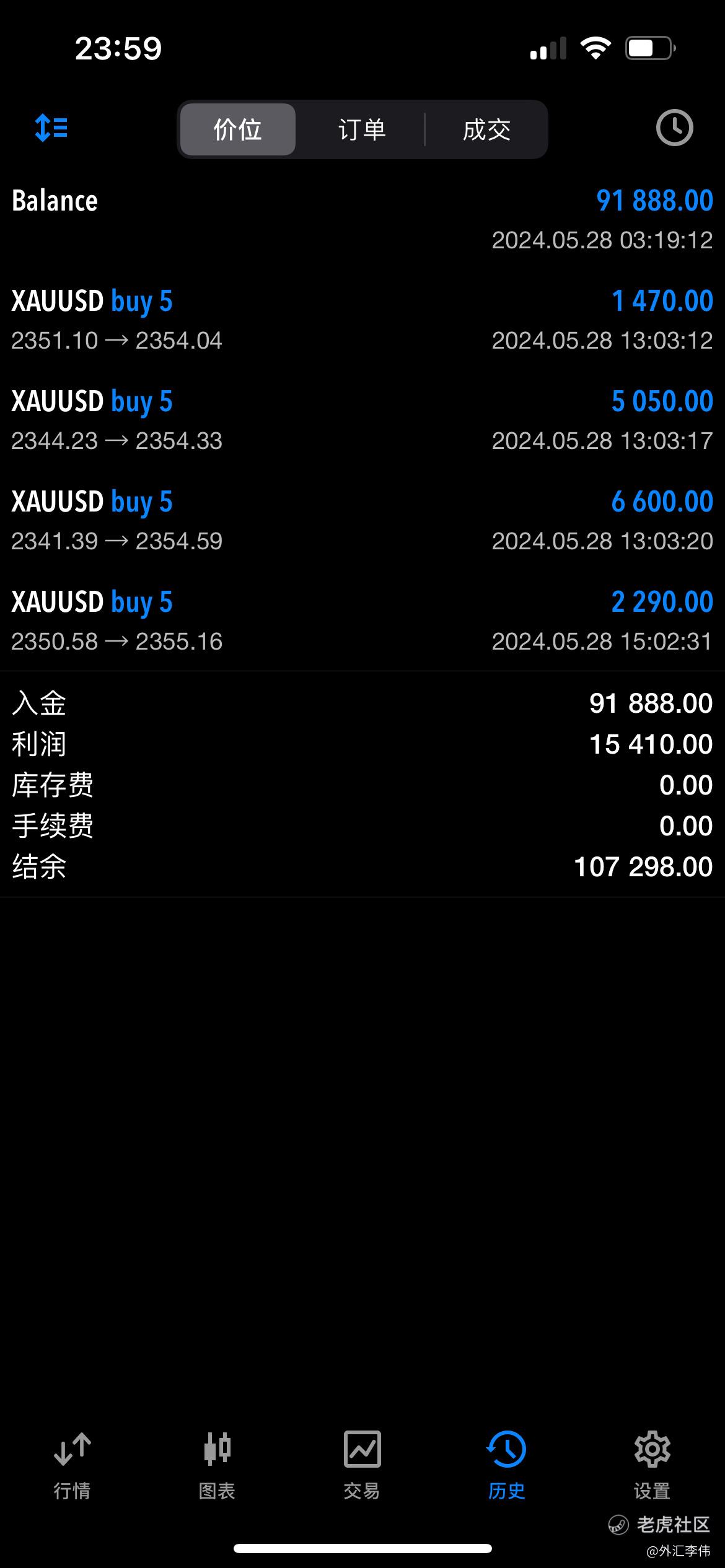Open the XAUUSD trade with 5 050.00 profit
Image resolution: width=725 pixels, height=1568 pixels.
(x=362, y=420)
